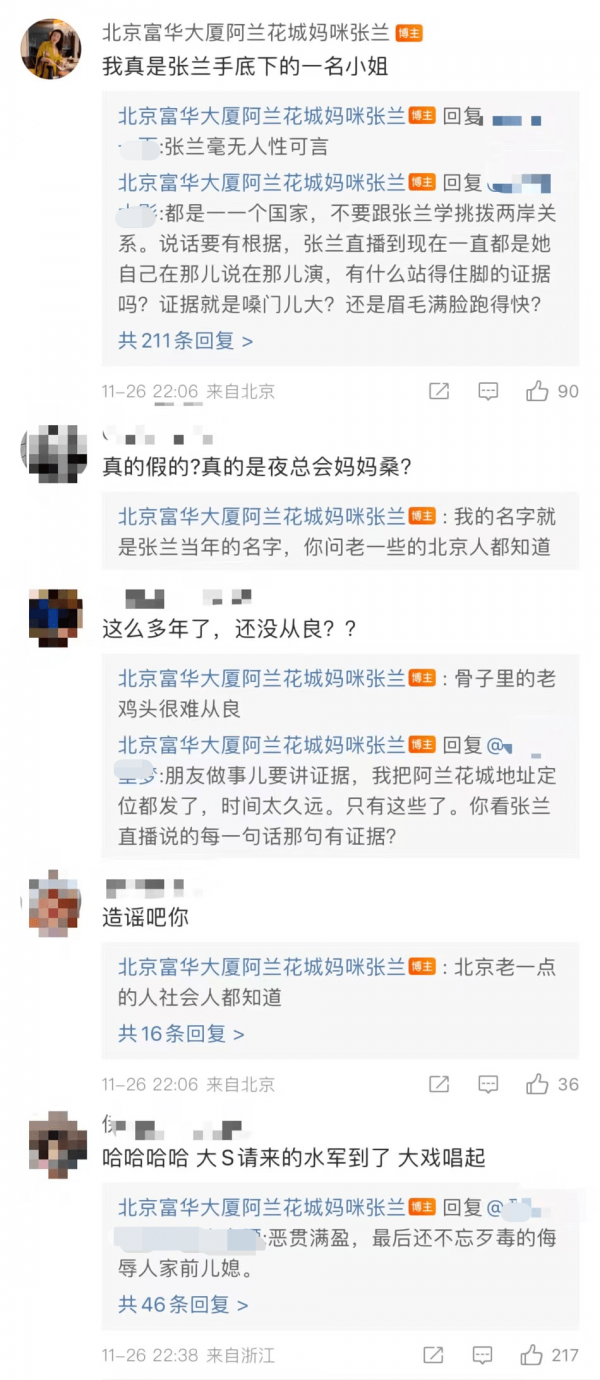Forward the comment with 90 likes

click(x=439, y=391)
